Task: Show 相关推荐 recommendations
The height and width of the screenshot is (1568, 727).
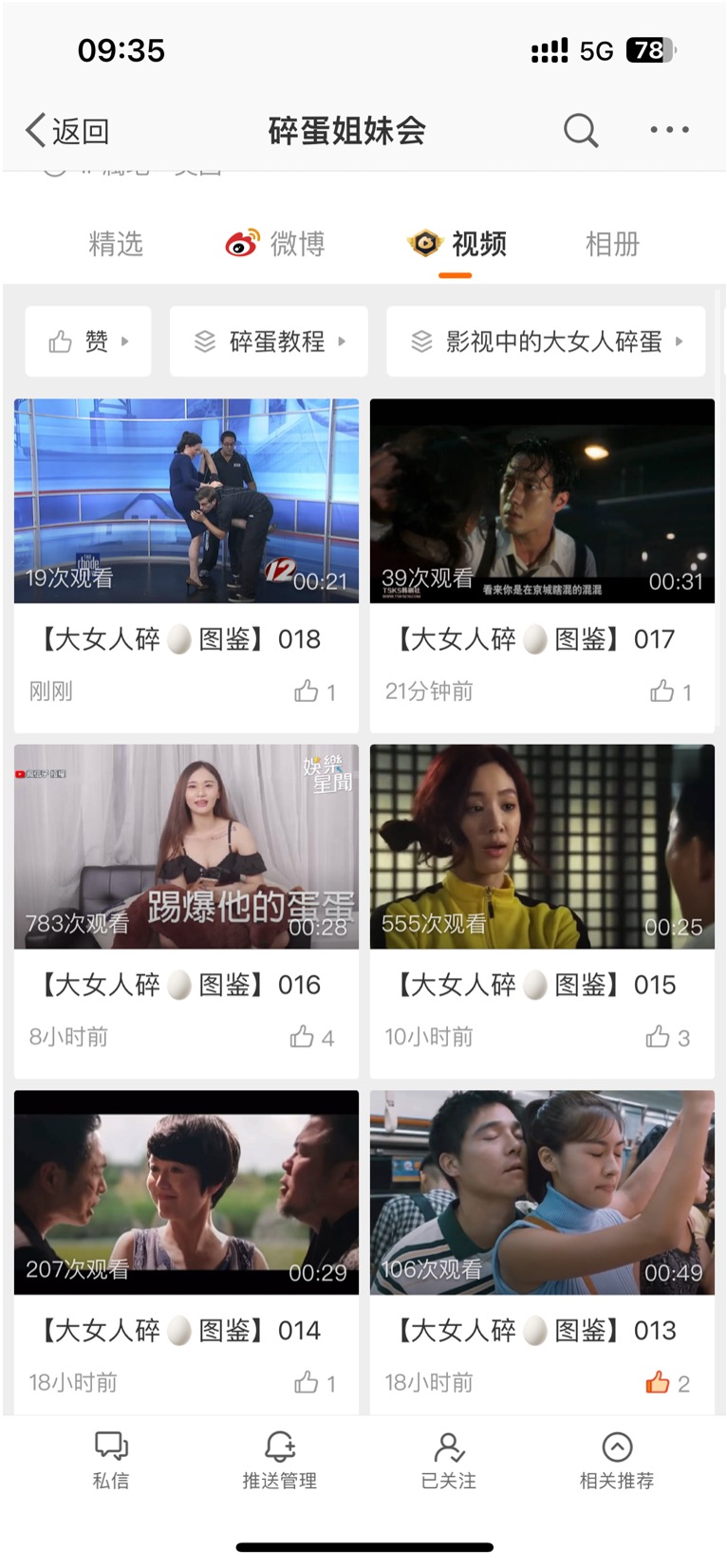Action: pyautogui.click(x=617, y=1460)
